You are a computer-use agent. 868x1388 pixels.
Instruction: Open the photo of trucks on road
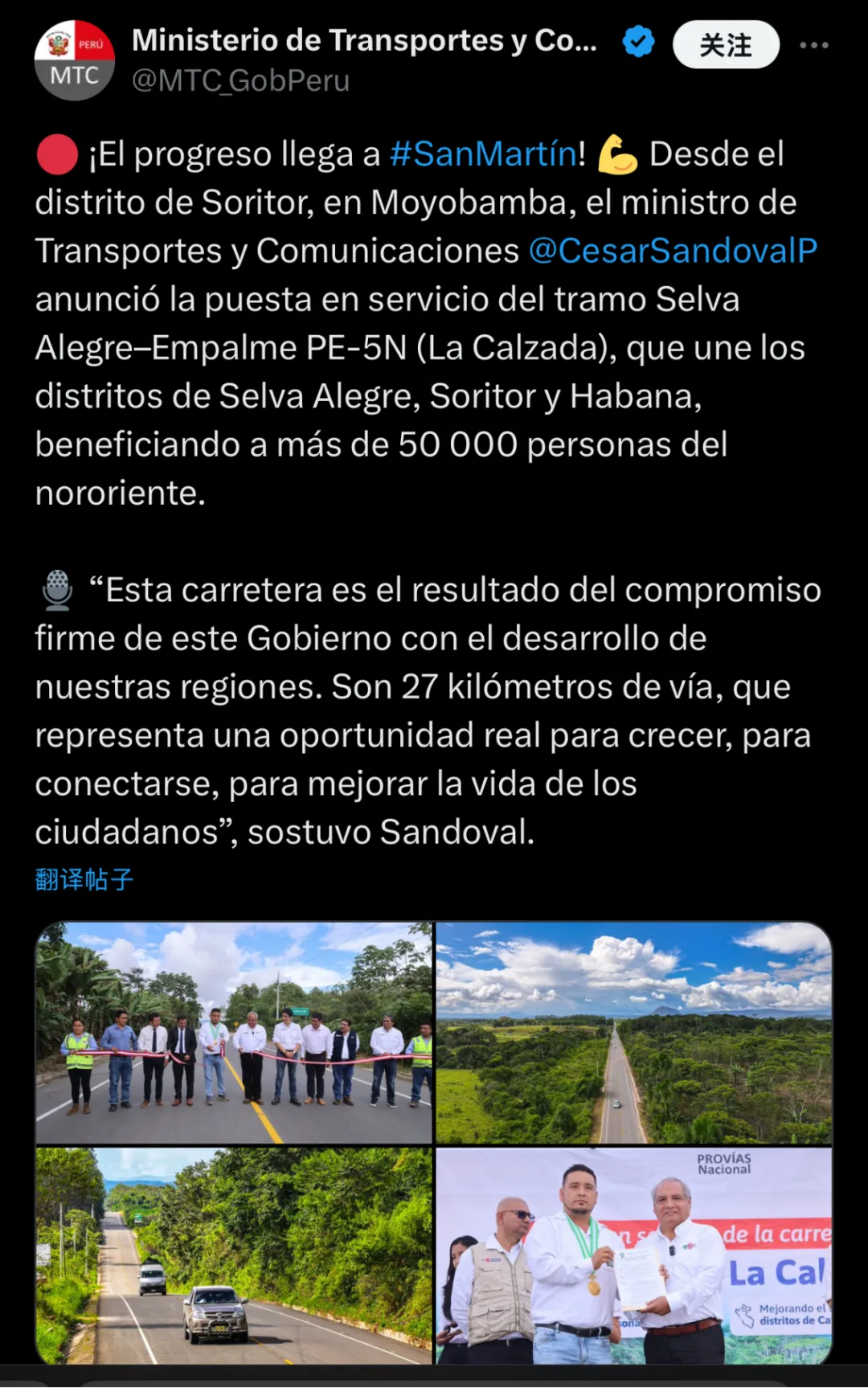234,1255
